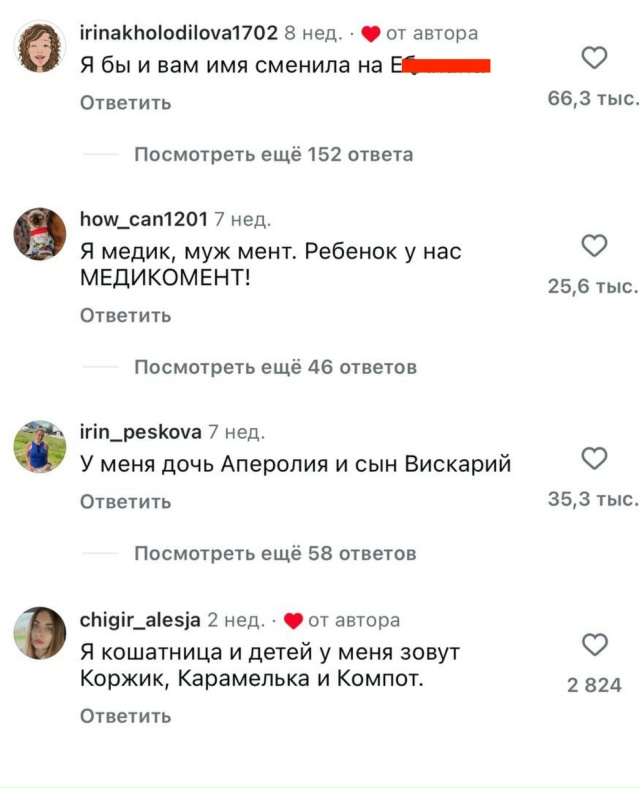640x788 pixels.
Task: Like irinakholodilova1702's comment
Action: [x=595, y=59]
